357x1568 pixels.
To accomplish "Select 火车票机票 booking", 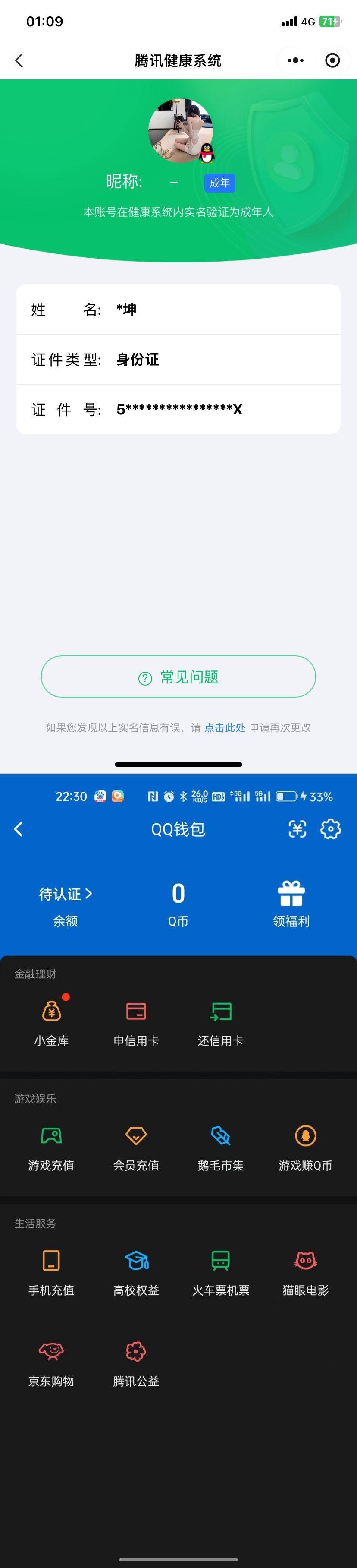I will pos(221,1272).
